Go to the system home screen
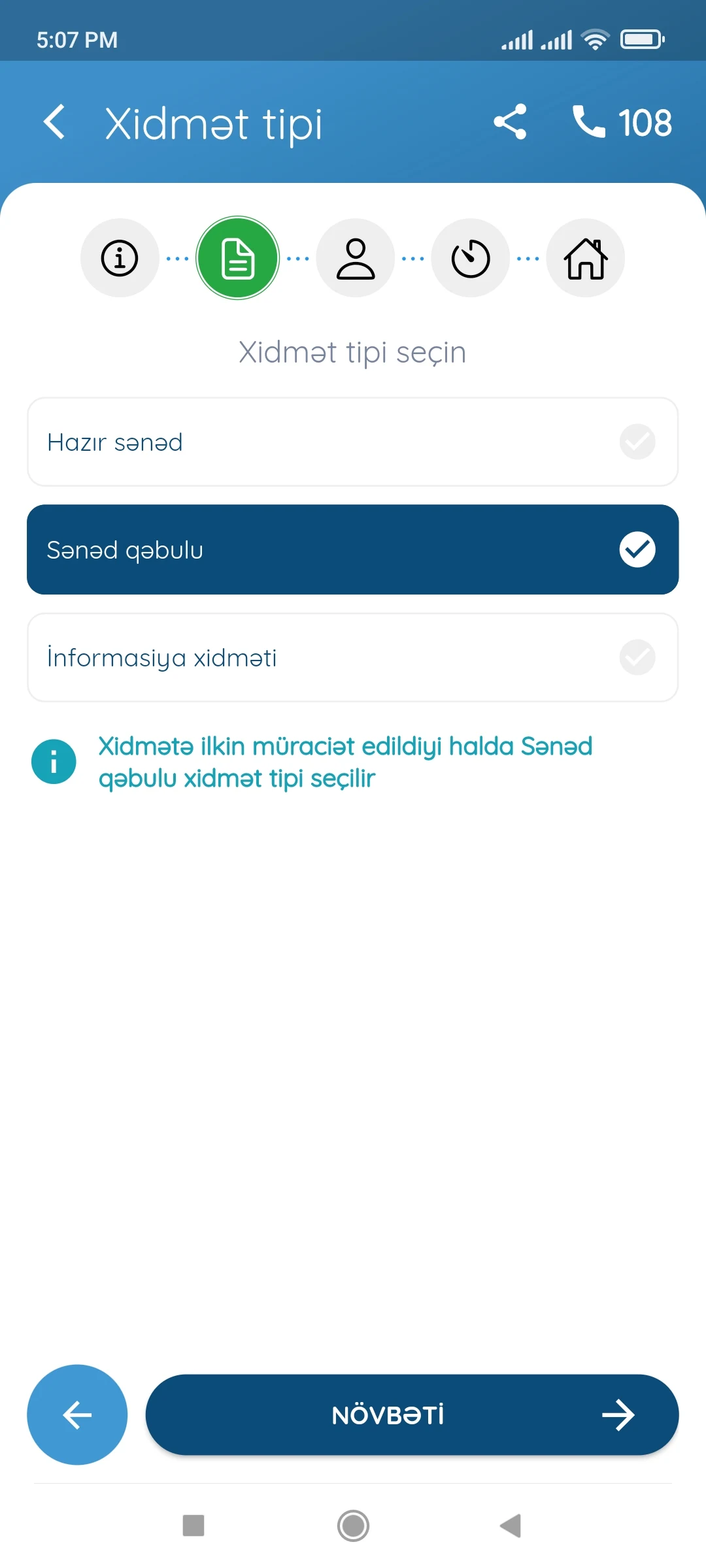Image resolution: width=706 pixels, height=1568 pixels. (x=353, y=1526)
